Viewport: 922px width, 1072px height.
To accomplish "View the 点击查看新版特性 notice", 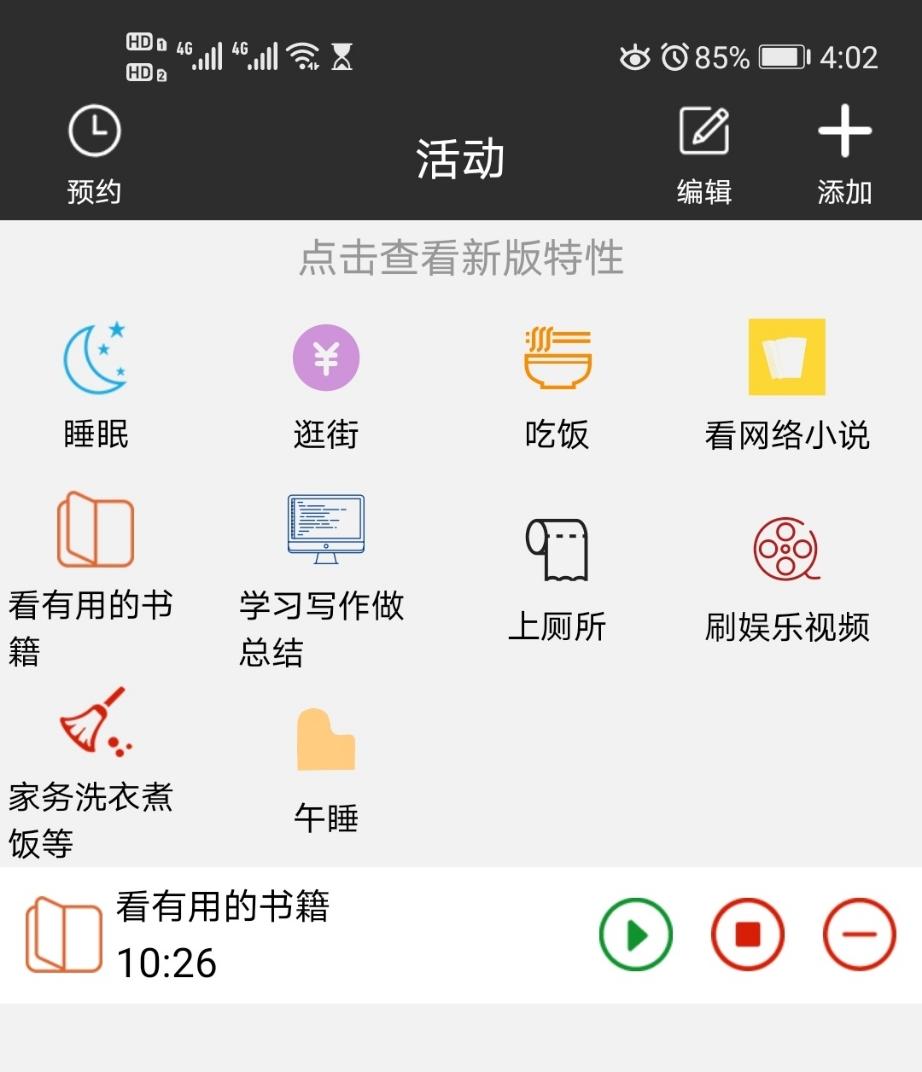I will point(461,258).
